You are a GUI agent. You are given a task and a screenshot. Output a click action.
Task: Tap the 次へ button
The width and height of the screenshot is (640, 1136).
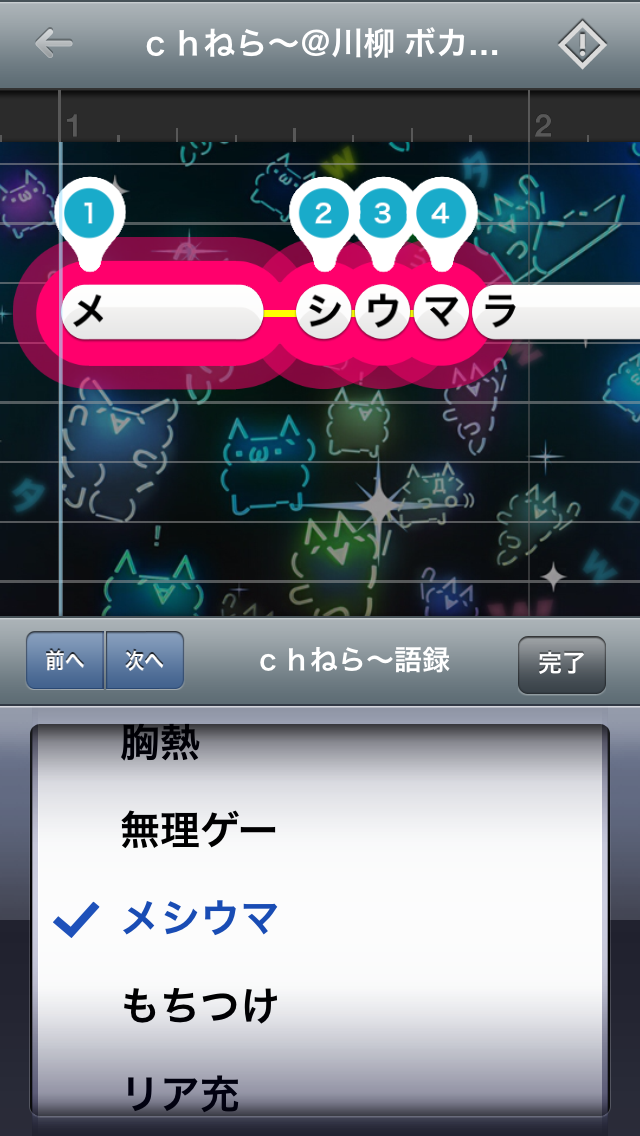[x=145, y=660]
